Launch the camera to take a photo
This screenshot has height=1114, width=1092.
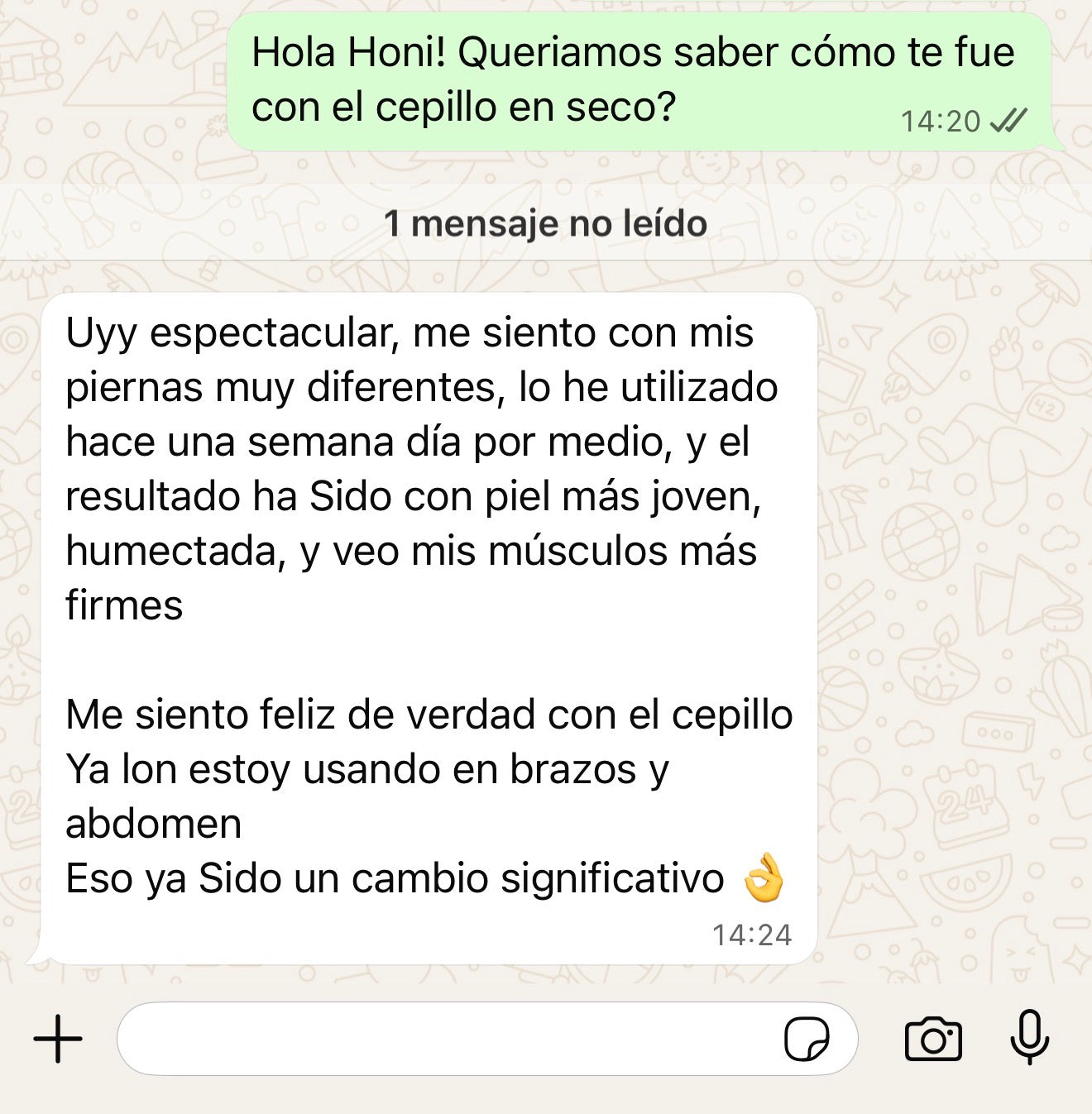pos(933,1039)
